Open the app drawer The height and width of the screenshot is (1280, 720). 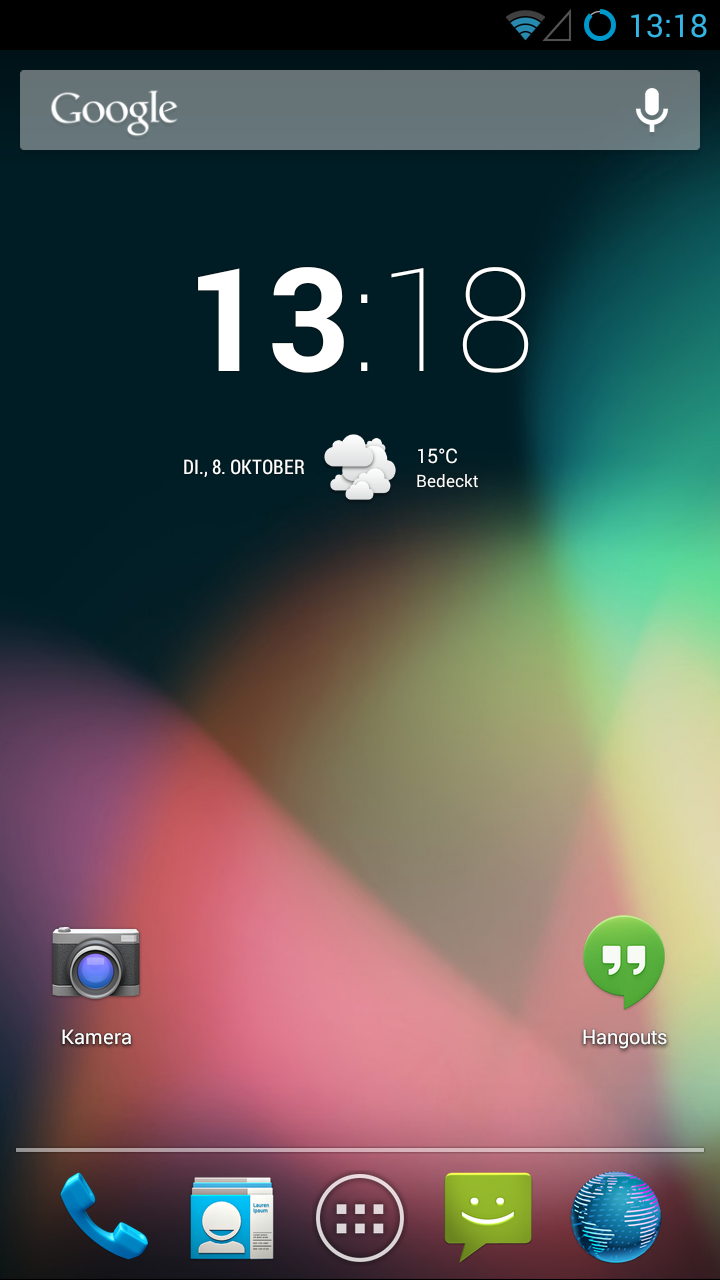(360, 1217)
